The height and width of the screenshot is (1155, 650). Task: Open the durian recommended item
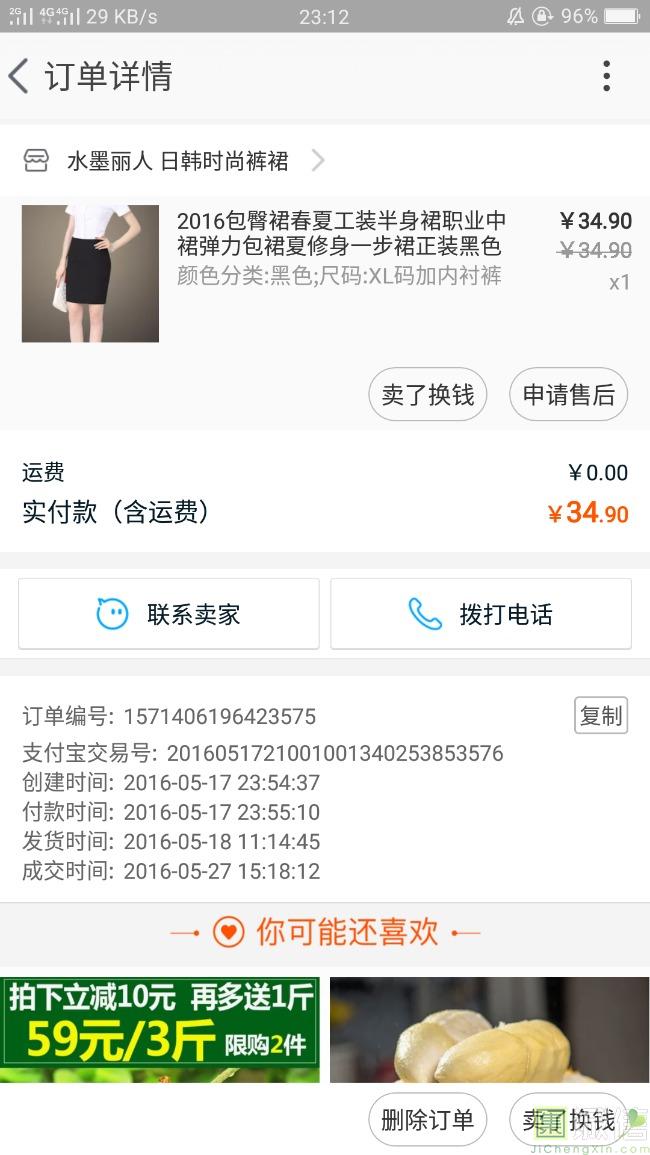coord(490,1029)
